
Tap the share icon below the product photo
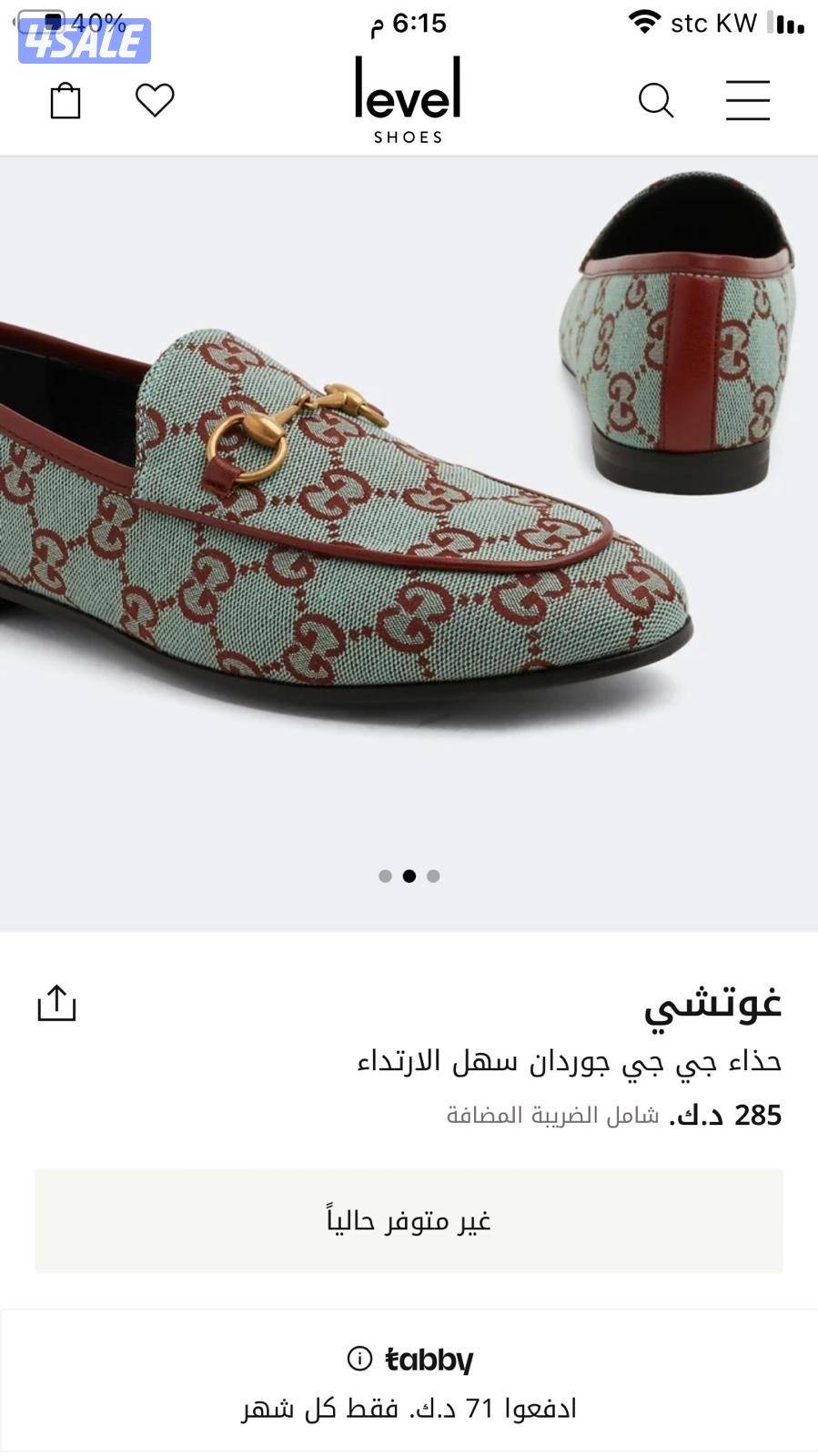pyautogui.click(x=58, y=1004)
